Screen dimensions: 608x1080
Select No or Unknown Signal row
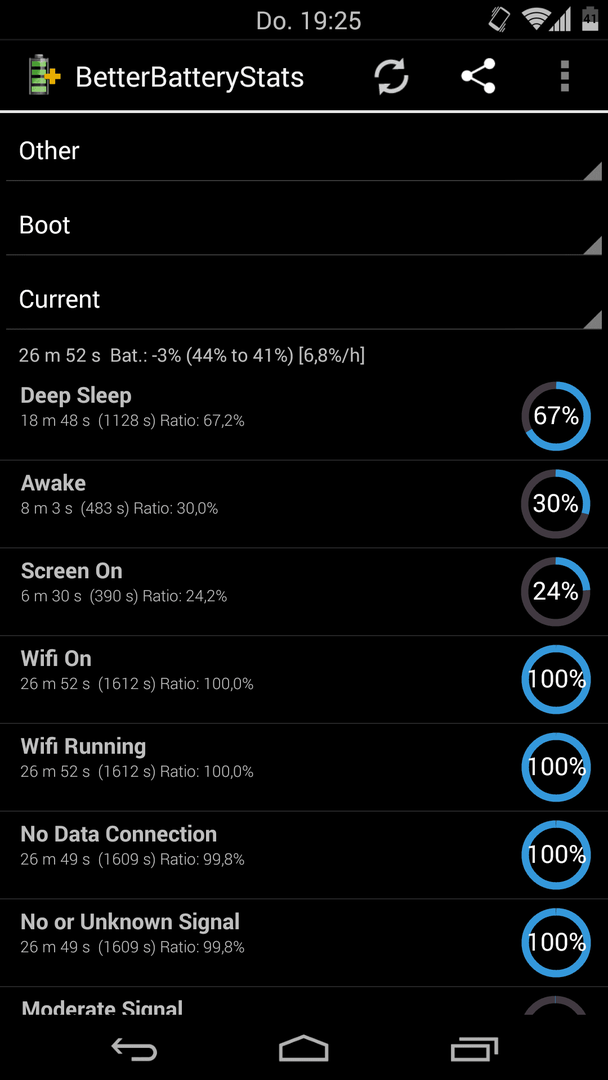304,942
